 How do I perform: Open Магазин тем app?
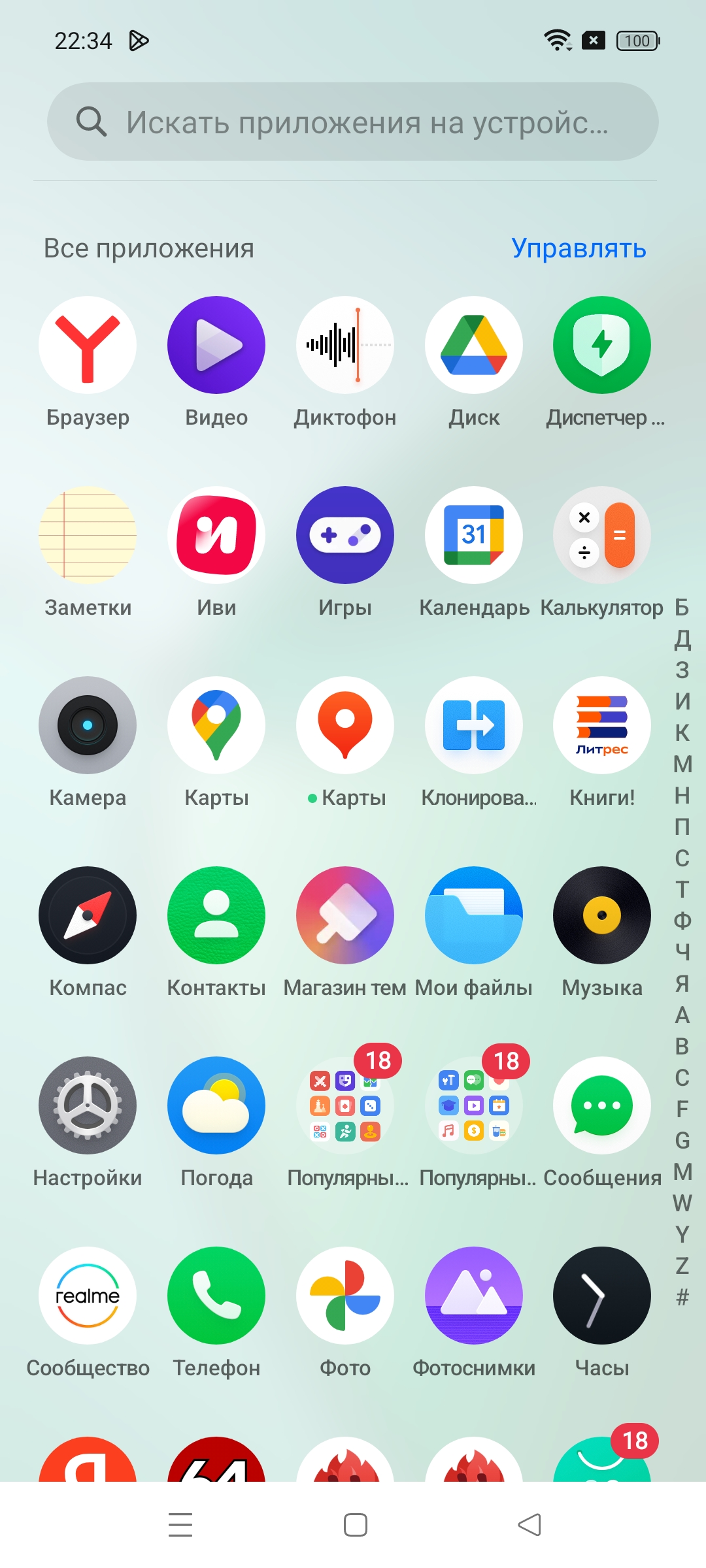click(x=345, y=915)
